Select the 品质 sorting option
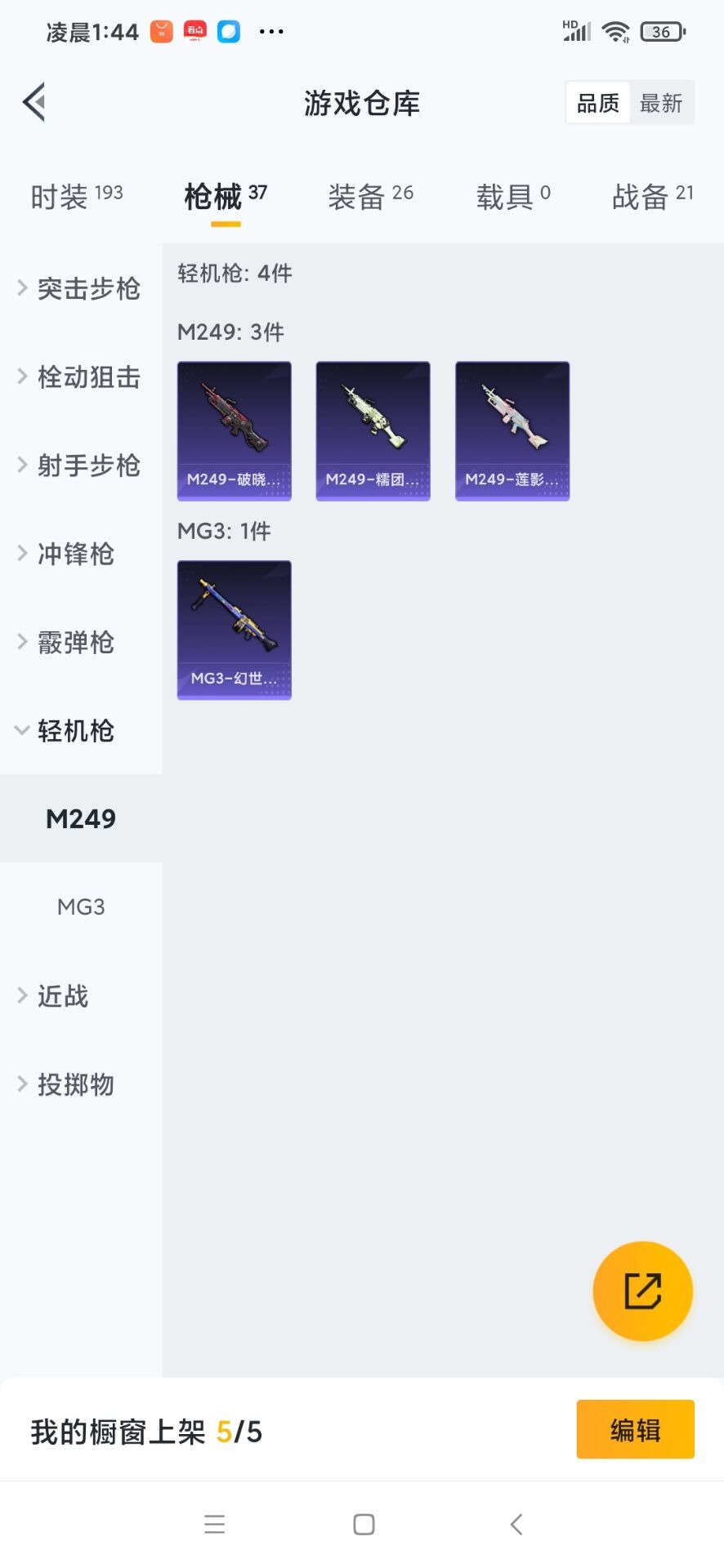 [x=598, y=103]
